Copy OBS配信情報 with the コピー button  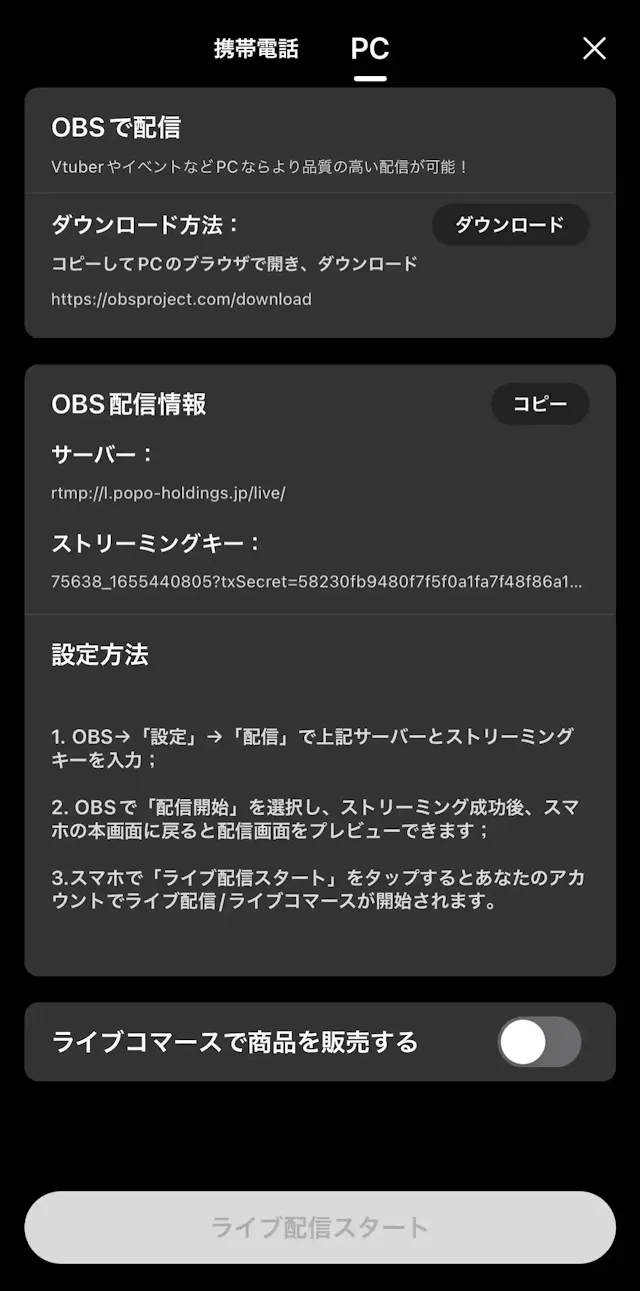point(540,404)
